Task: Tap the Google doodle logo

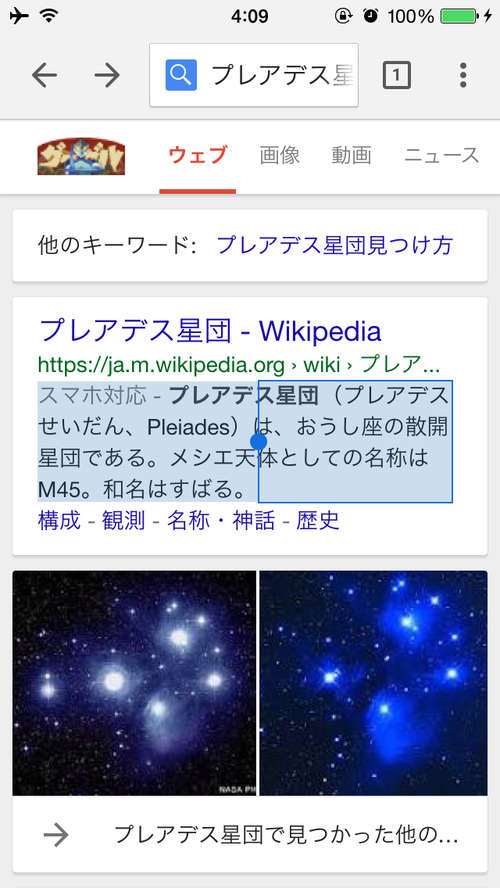Action: 81,158
